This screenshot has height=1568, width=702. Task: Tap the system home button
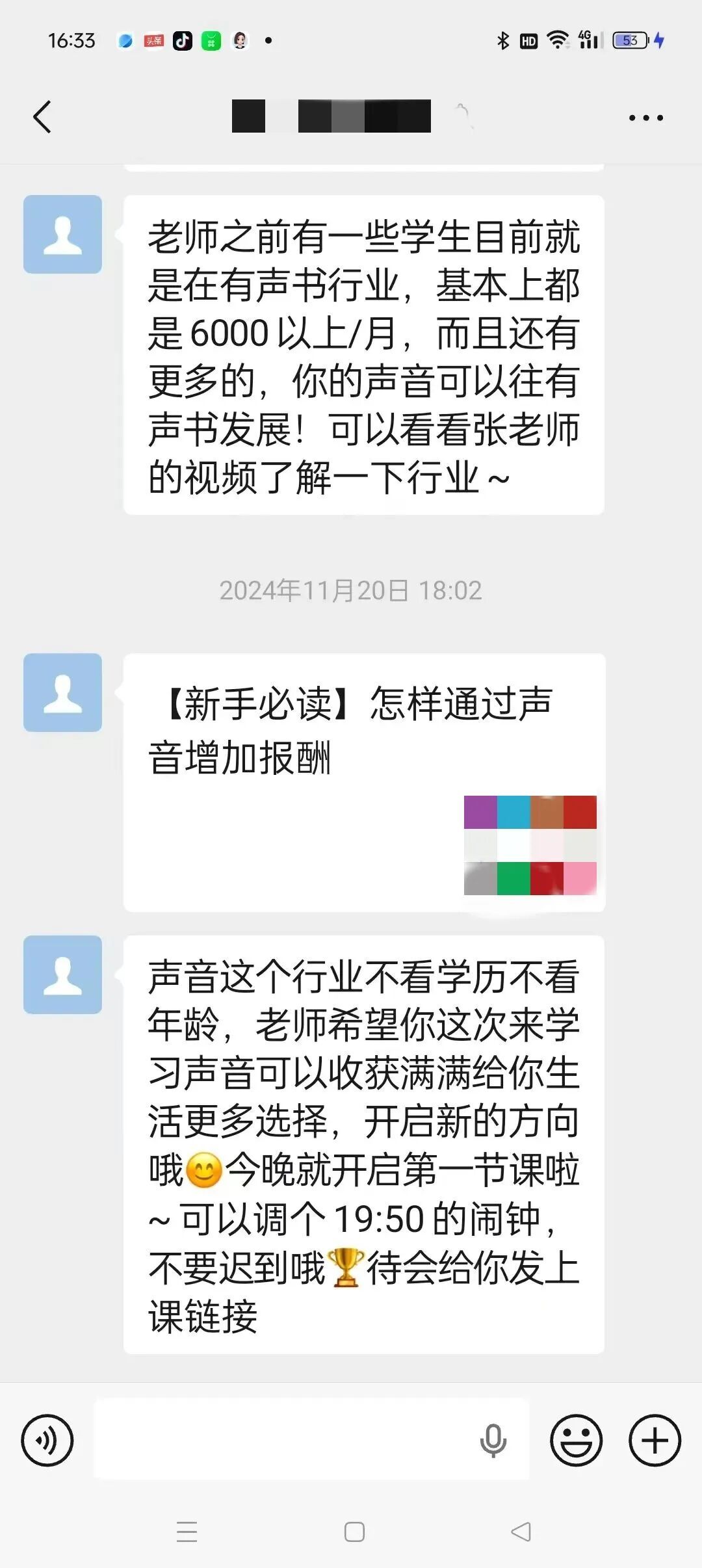354,1532
